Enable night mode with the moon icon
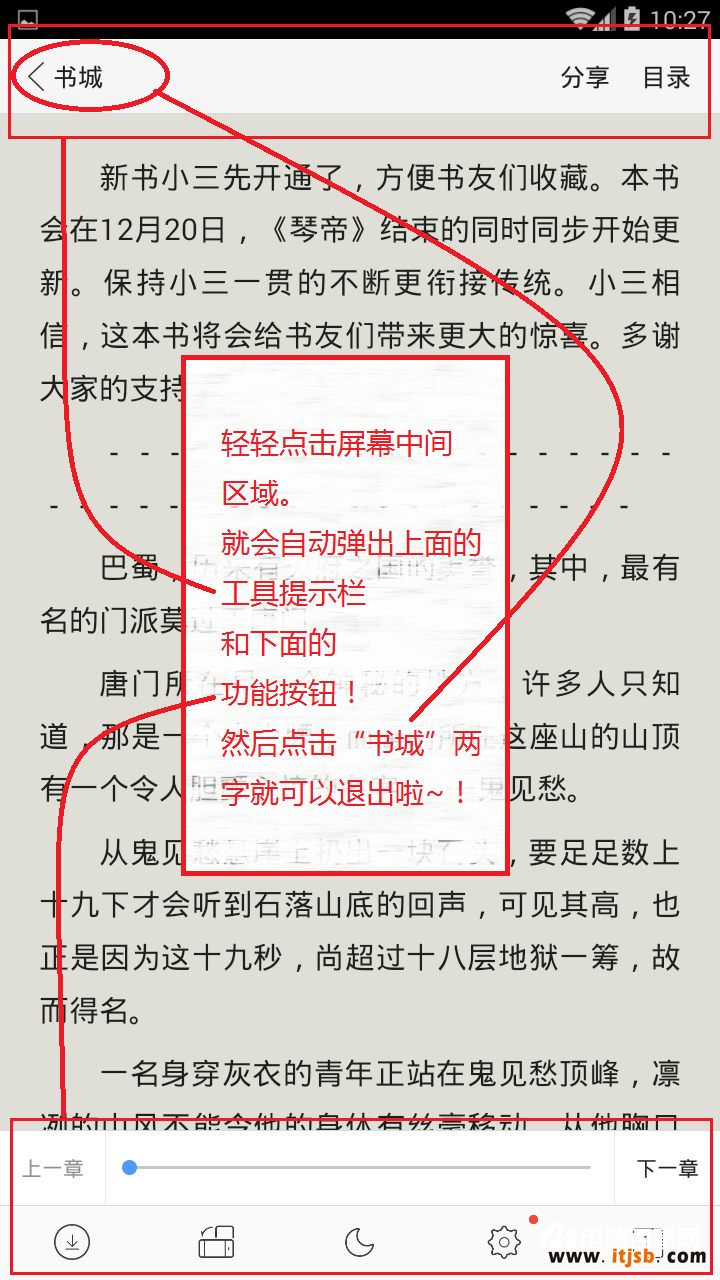Image resolution: width=720 pixels, height=1280 pixels. [359, 1242]
